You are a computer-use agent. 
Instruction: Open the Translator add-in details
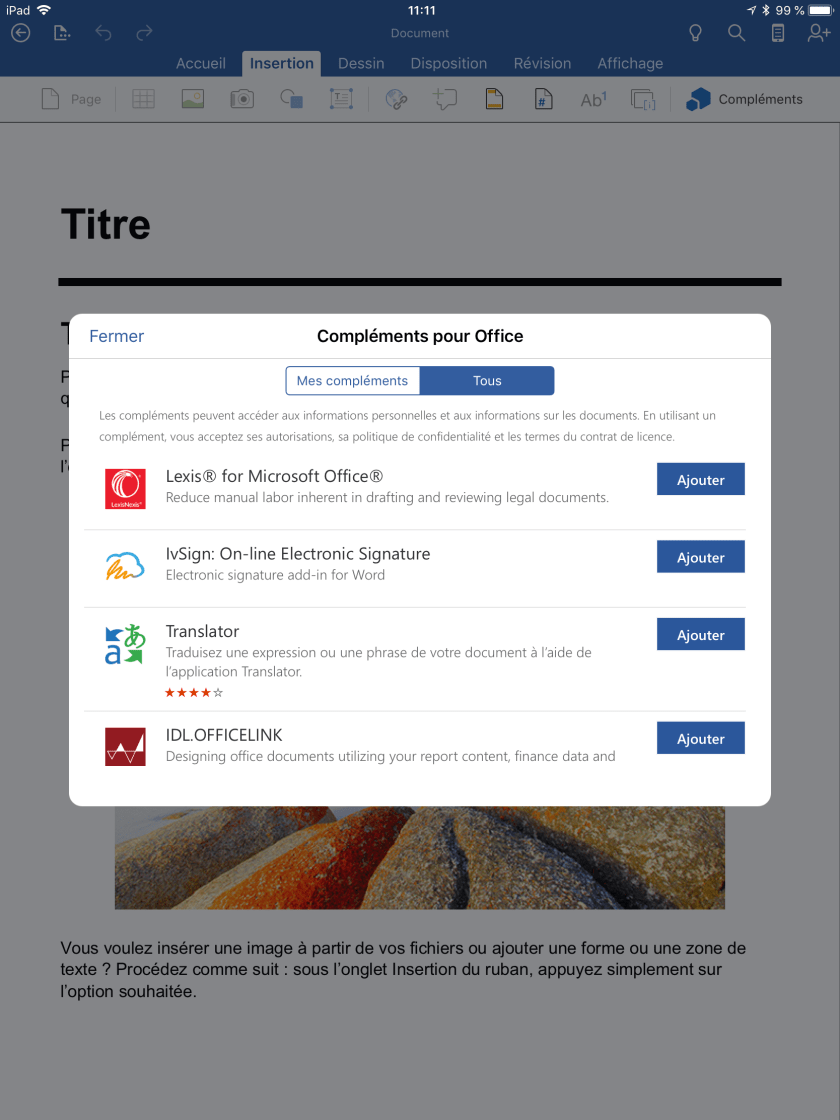[202, 631]
